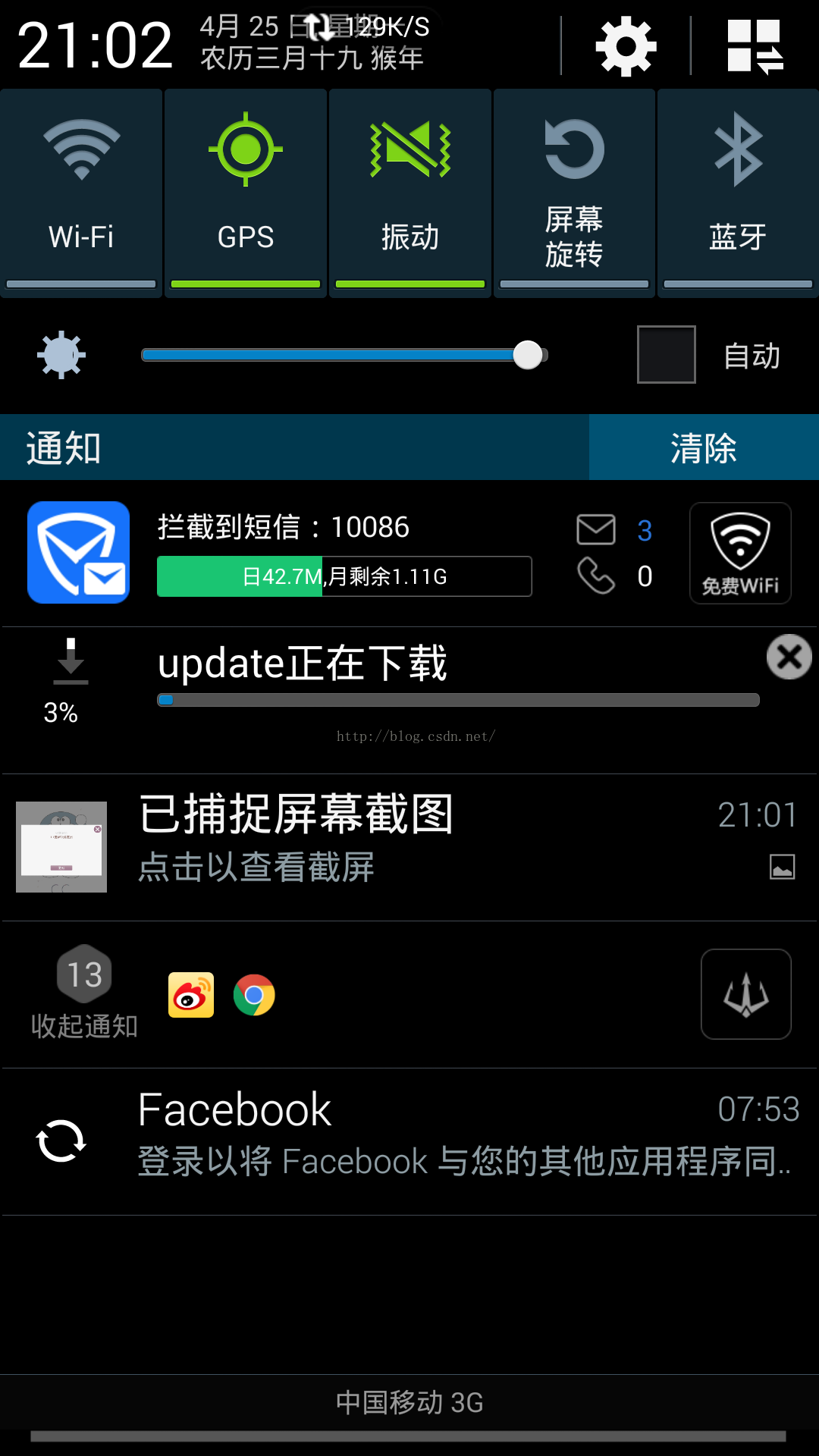
Task: Open the Weibo notification icon
Action: 191,995
